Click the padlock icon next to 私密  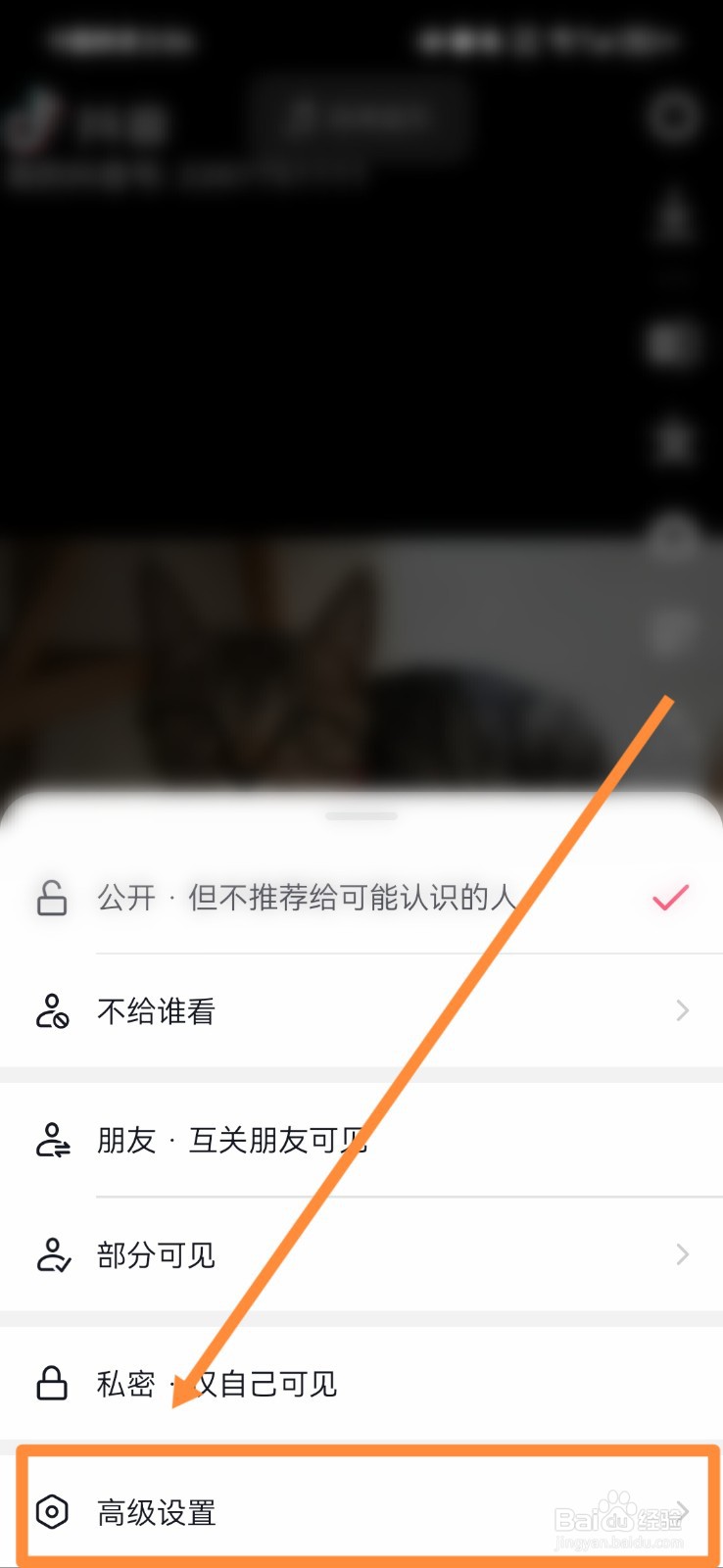pyautogui.click(x=52, y=1384)
